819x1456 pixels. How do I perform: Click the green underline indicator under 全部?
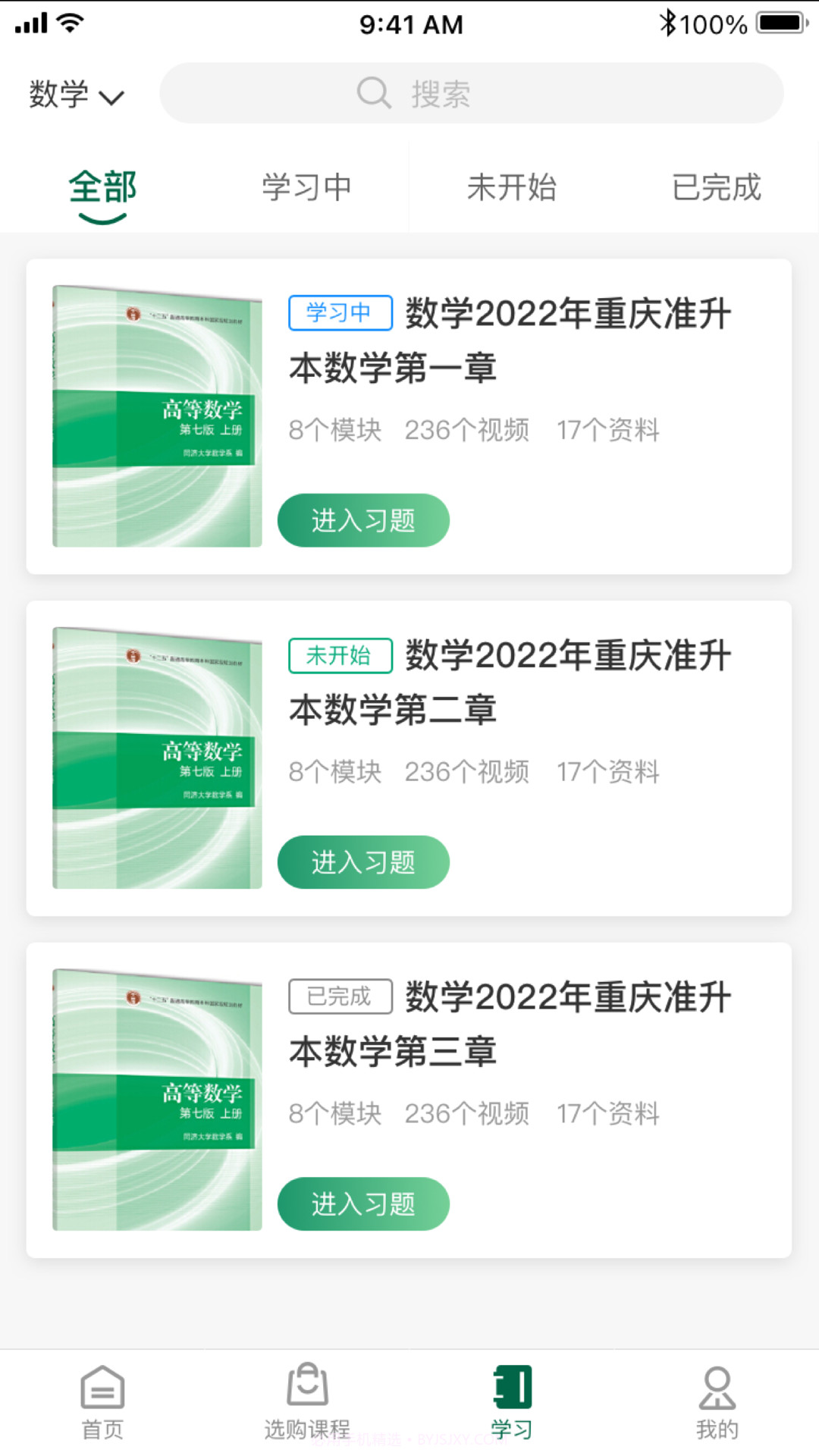point(102,218)
